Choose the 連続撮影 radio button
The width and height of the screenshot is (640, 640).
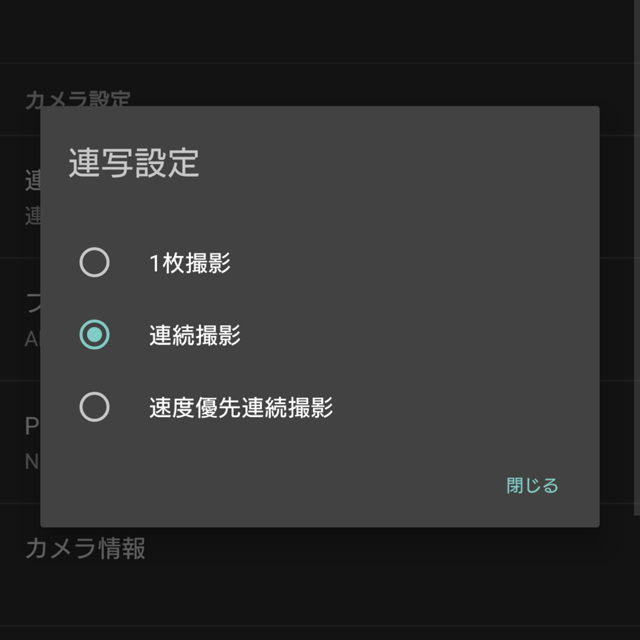[x=95, y=335]
